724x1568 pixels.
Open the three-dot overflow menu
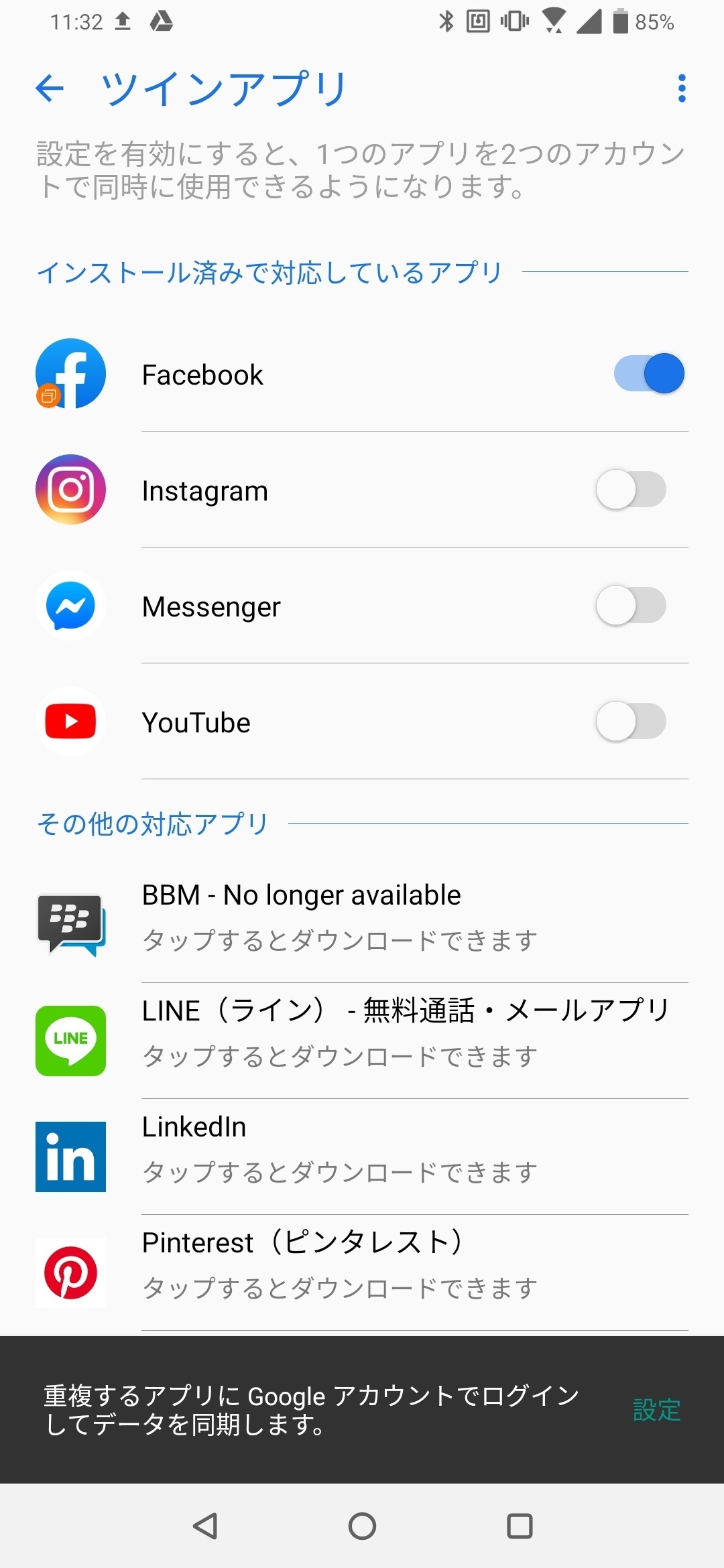[682, 88]
